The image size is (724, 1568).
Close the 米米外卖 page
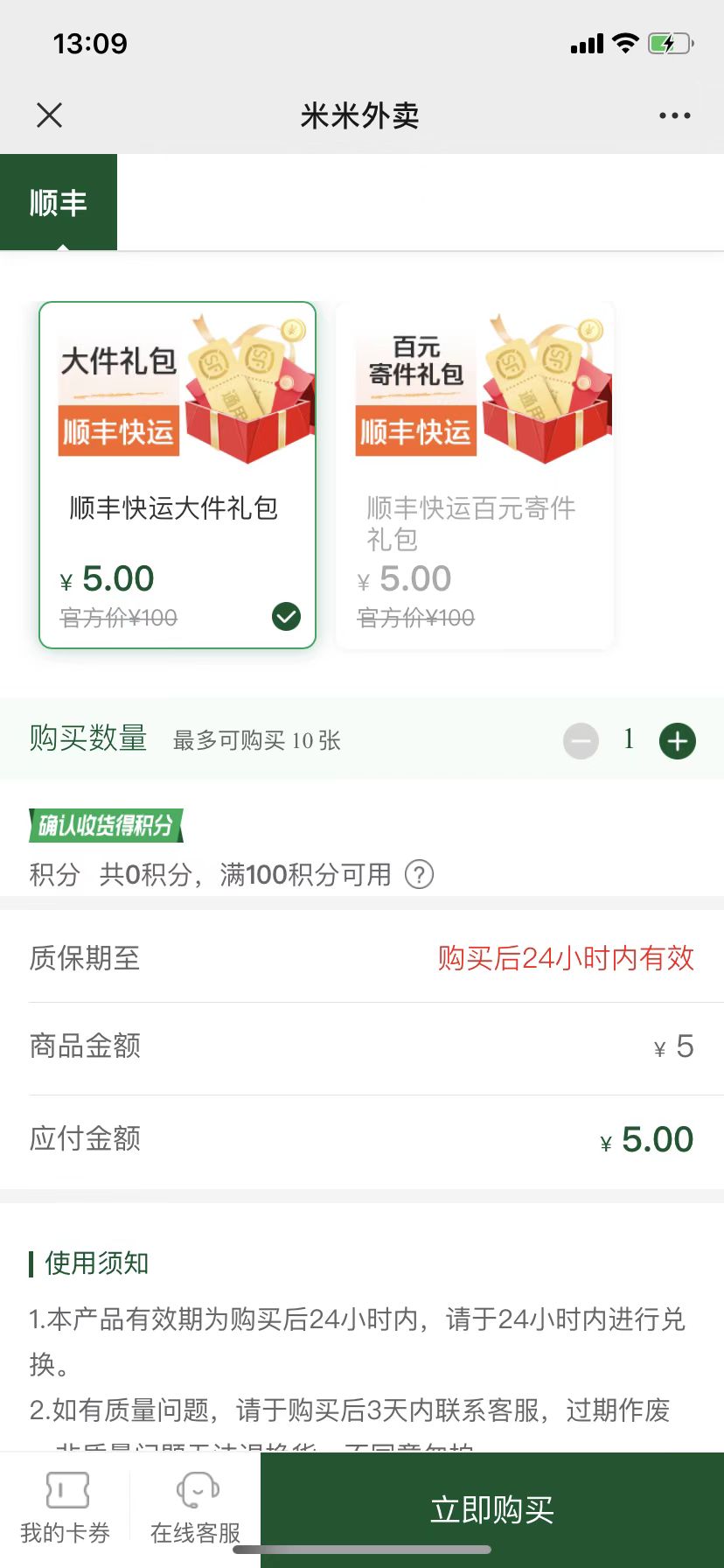(x=50, y=115)
